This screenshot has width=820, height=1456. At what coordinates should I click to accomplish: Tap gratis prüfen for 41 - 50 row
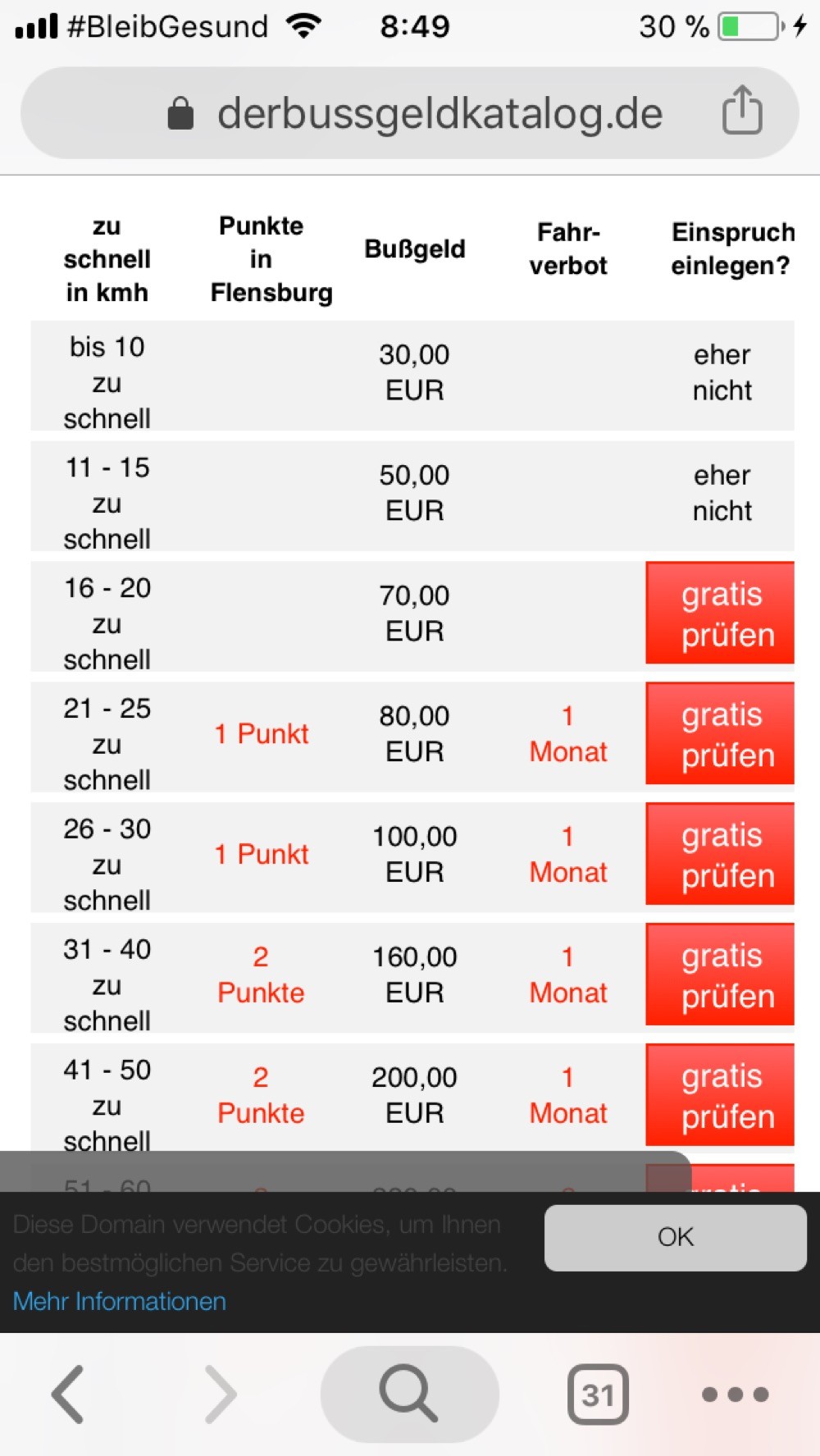[x=720, y=1095]
